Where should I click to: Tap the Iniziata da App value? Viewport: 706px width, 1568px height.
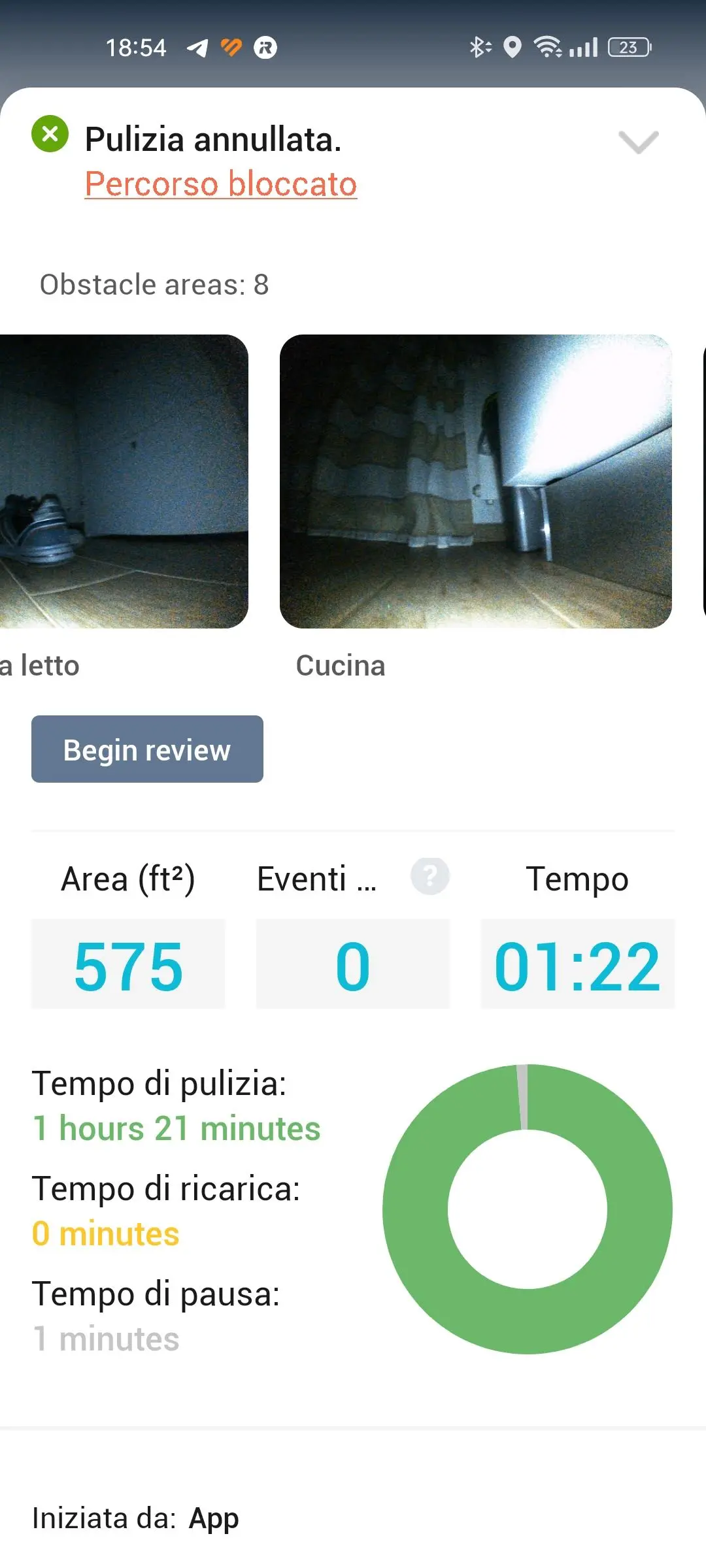214,1518
